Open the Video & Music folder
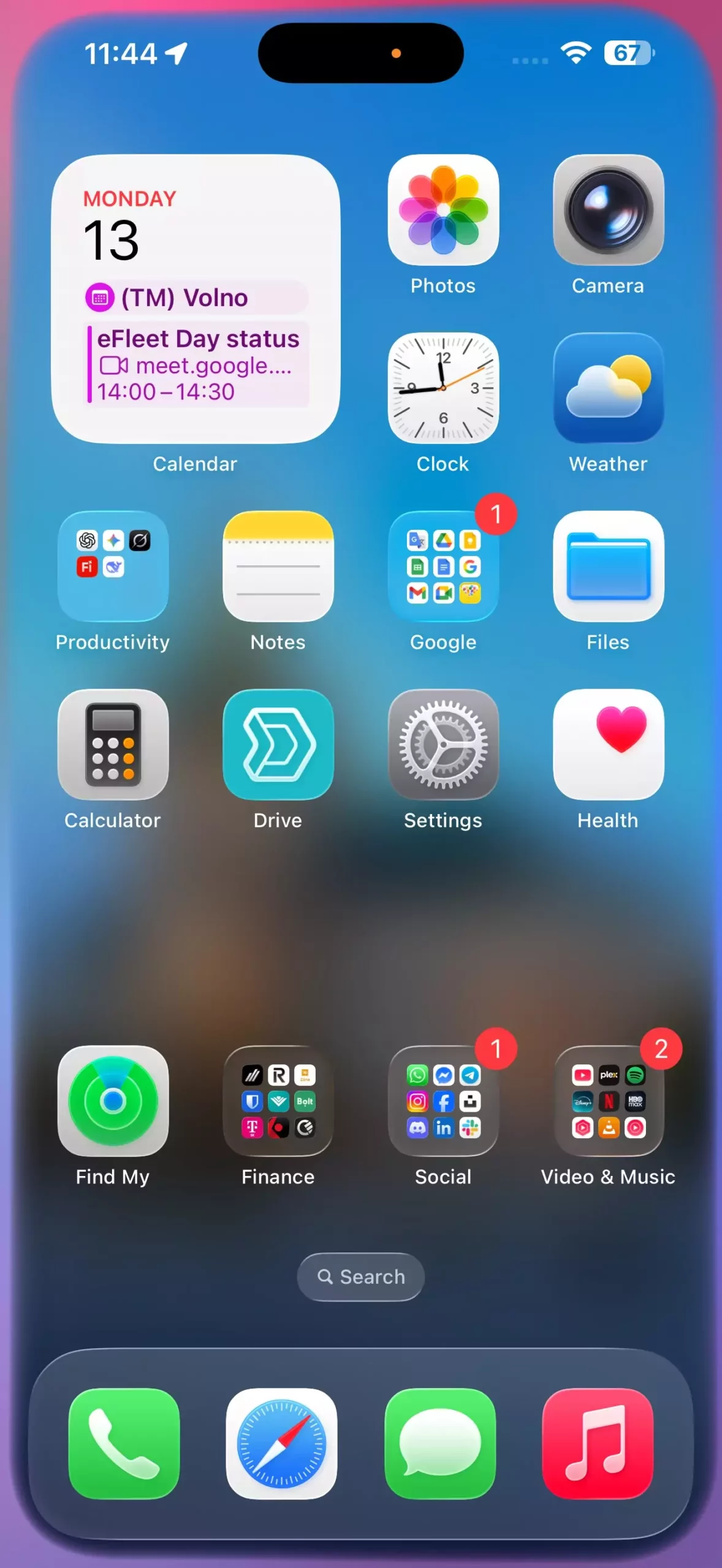Image resolution: width=722 pixels, height=1568 pixels. tap(608, 1101)
